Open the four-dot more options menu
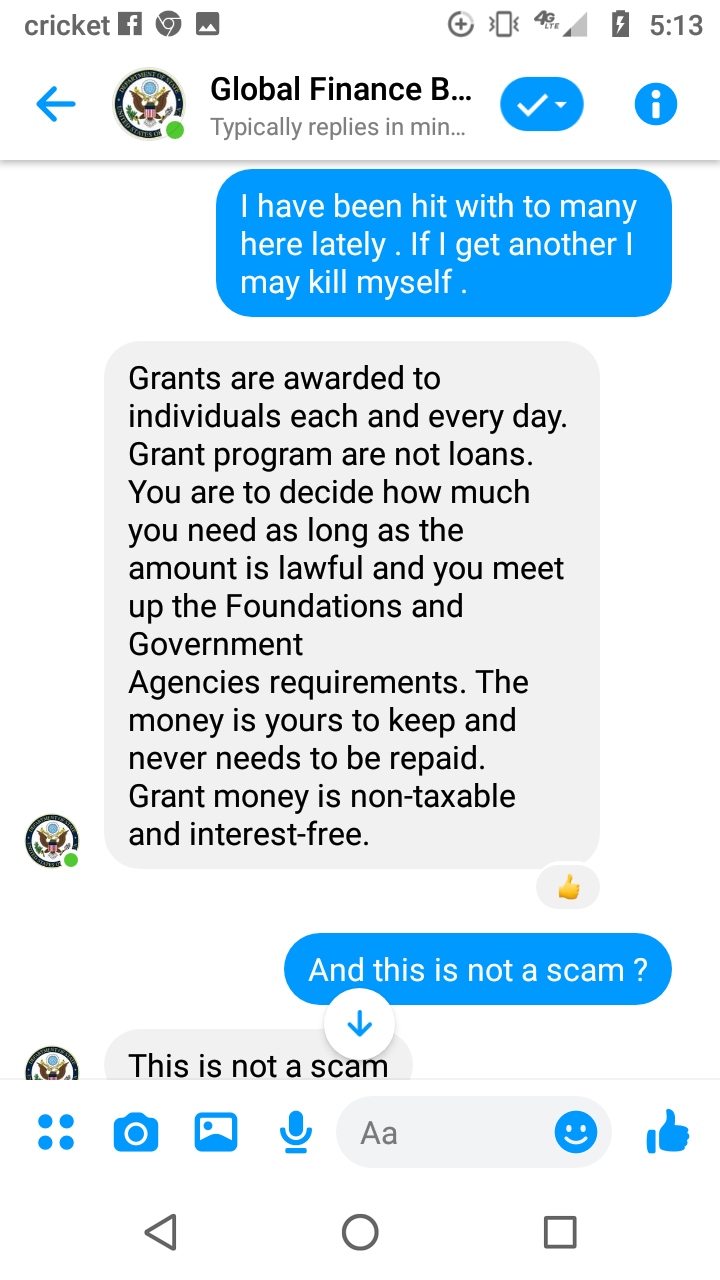Screen dimensions: 720x1280 point(56,1132)
